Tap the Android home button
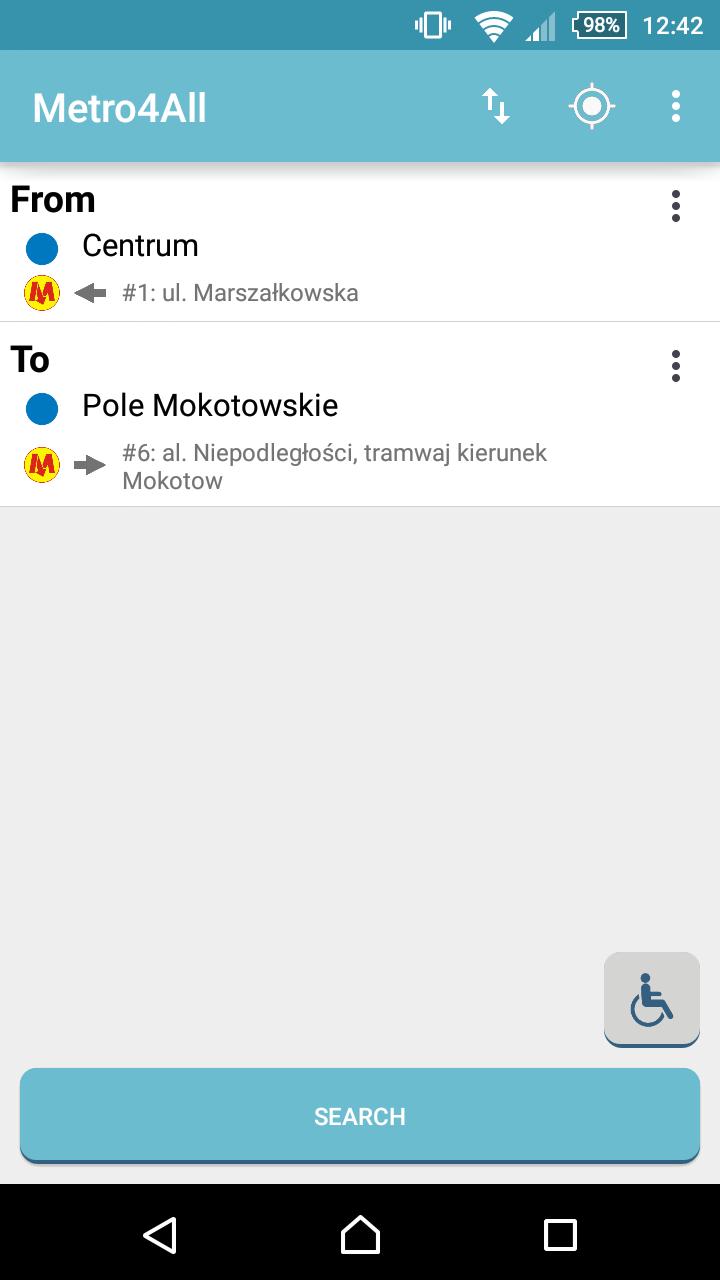This screenshot has width=720, height=1280. click(x=360, y=1237)
